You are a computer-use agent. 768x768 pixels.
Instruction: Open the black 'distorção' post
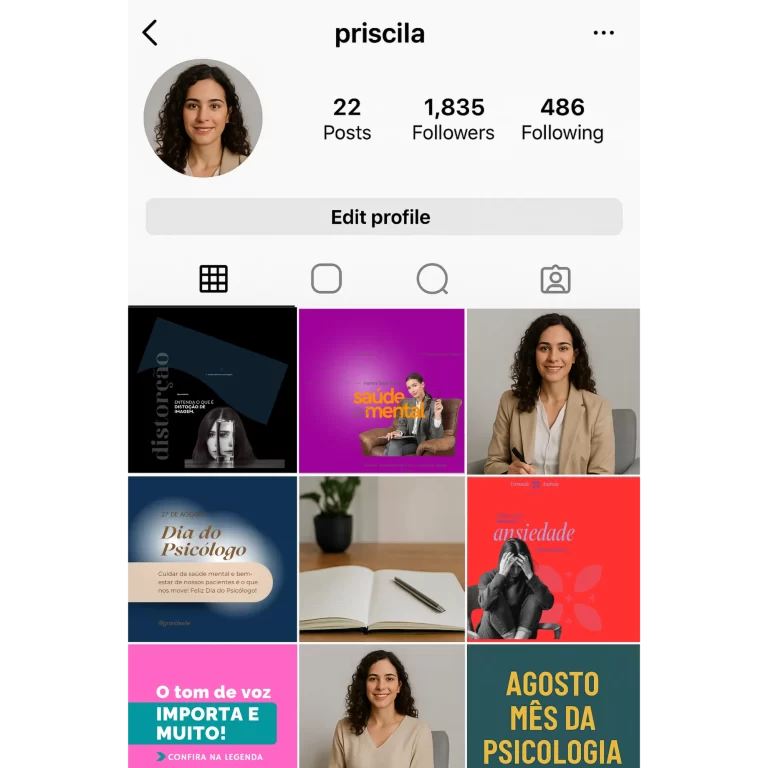[x=212, y=390]
